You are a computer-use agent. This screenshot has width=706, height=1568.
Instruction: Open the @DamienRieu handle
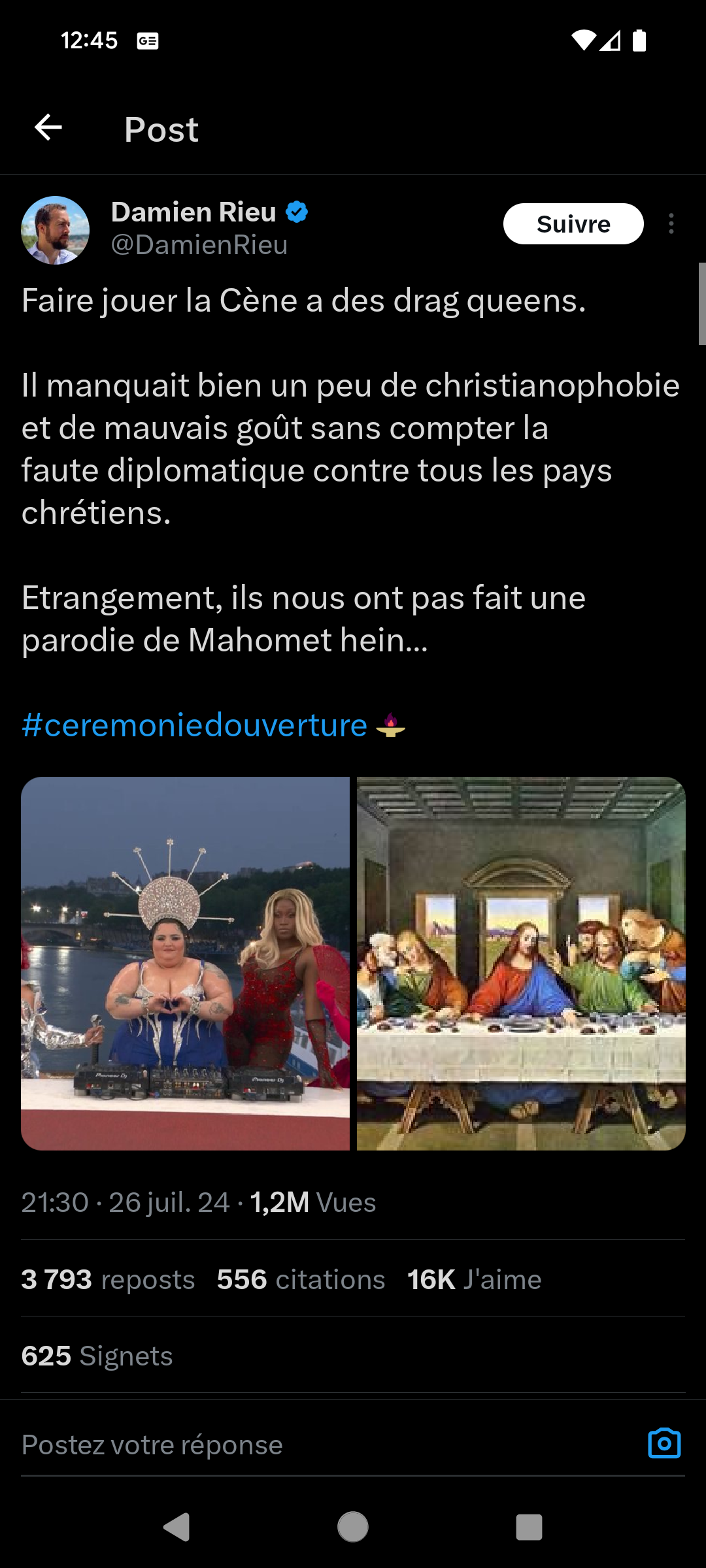point(199,245)
